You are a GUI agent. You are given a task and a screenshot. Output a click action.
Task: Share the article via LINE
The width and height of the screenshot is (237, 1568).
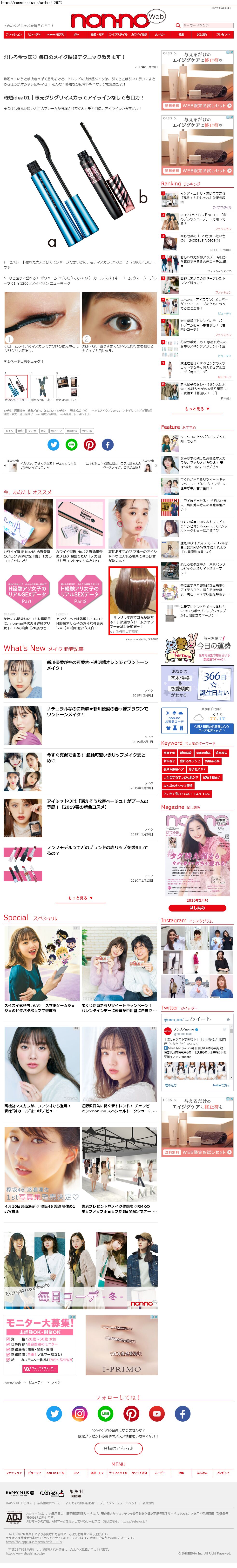click(x=71, y=444)
